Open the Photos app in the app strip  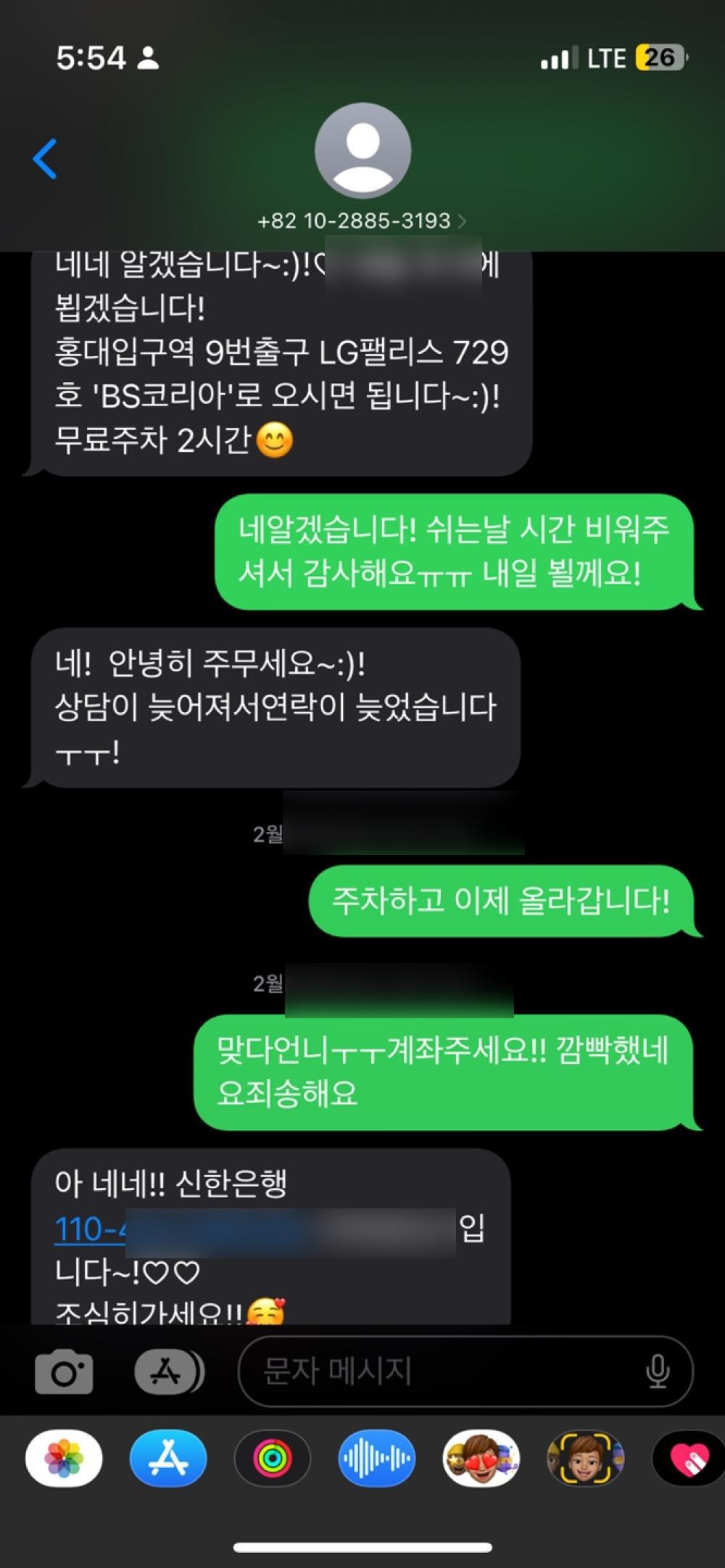[x=64, y=1458]
